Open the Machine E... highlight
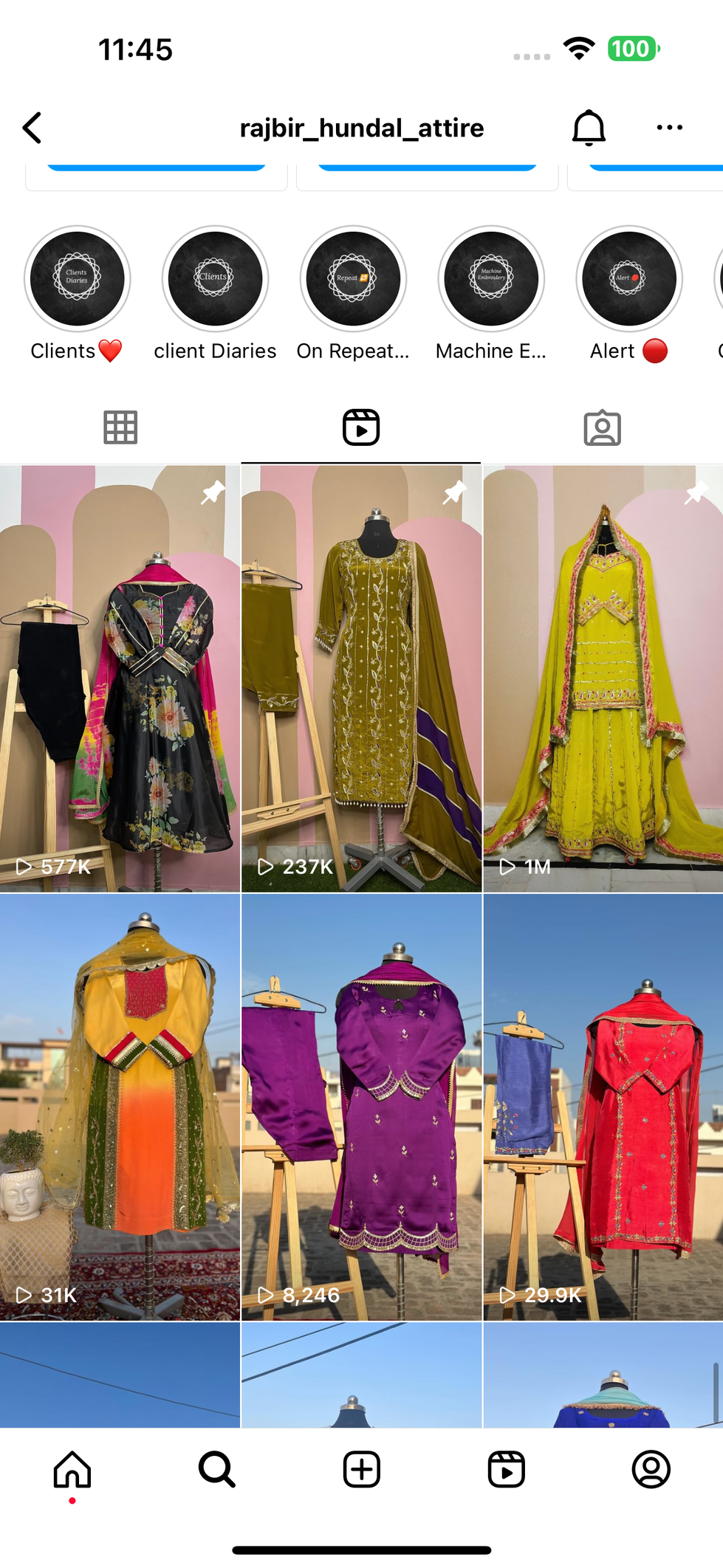 click(x=491, y=279)
